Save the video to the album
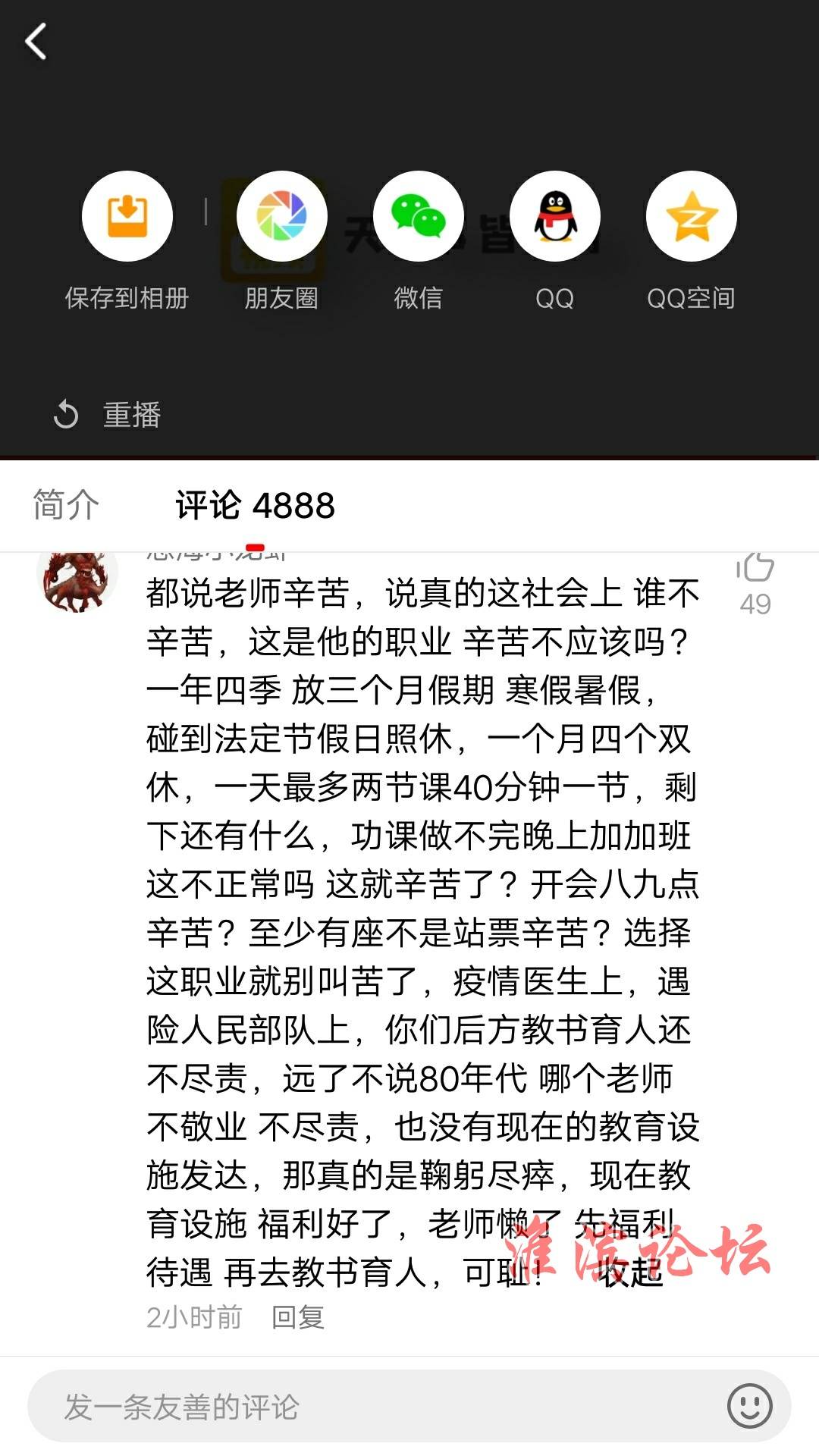Screen dimensions: 819x1456 tap(127, 217)
